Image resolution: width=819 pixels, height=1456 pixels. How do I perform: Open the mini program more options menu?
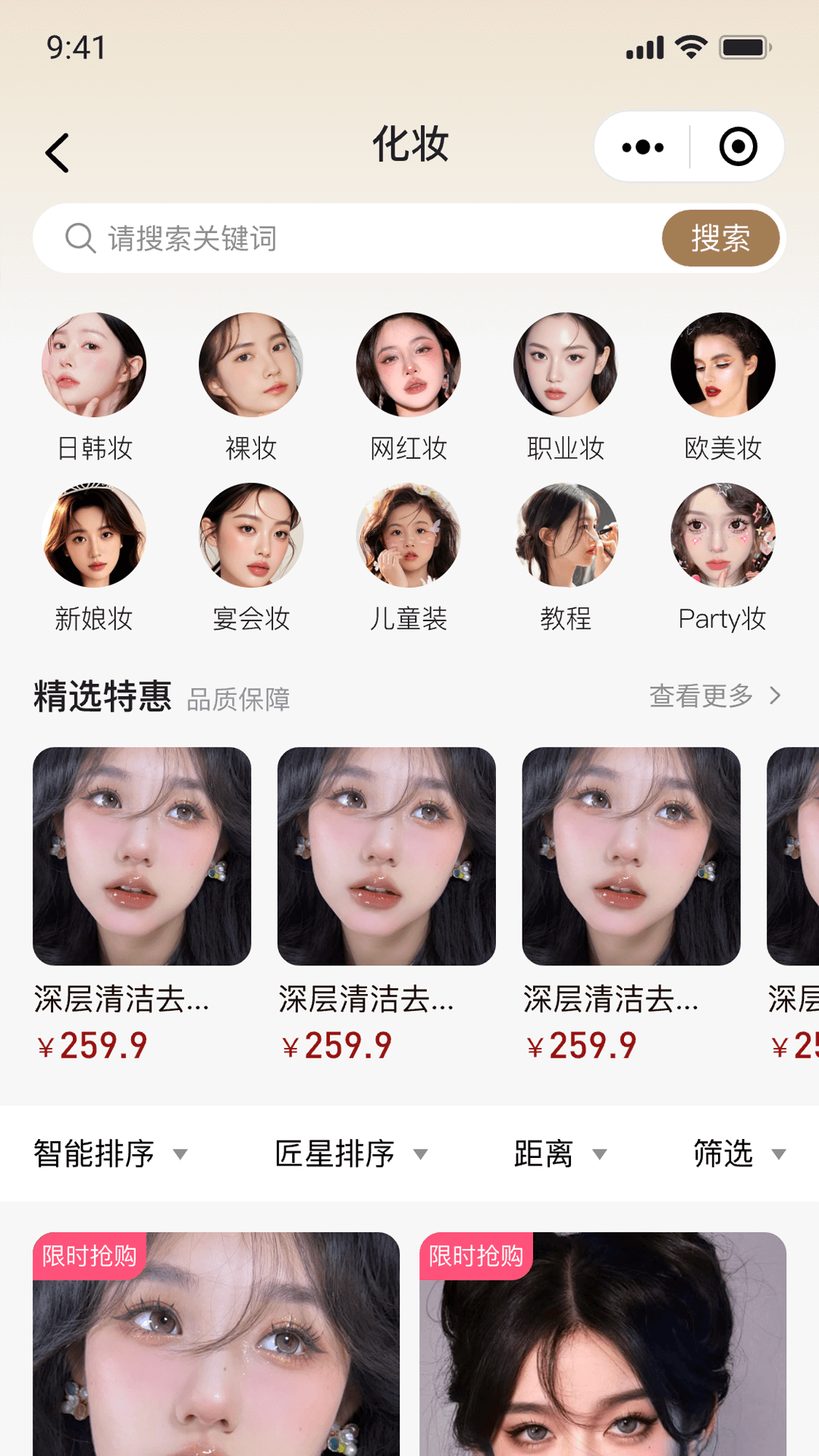click(x=642, y=147)
